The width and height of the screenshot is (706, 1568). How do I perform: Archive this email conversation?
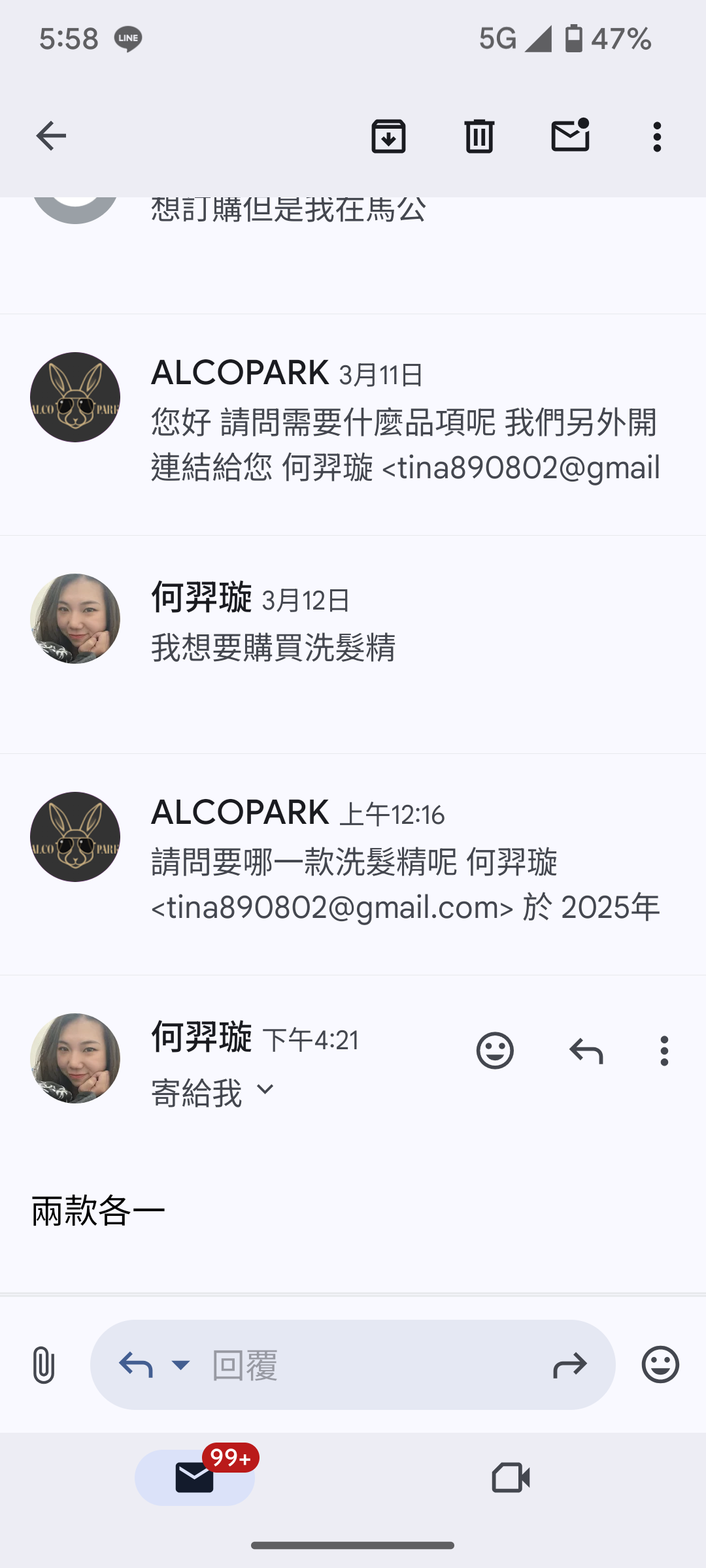click(x=388, y=137)
